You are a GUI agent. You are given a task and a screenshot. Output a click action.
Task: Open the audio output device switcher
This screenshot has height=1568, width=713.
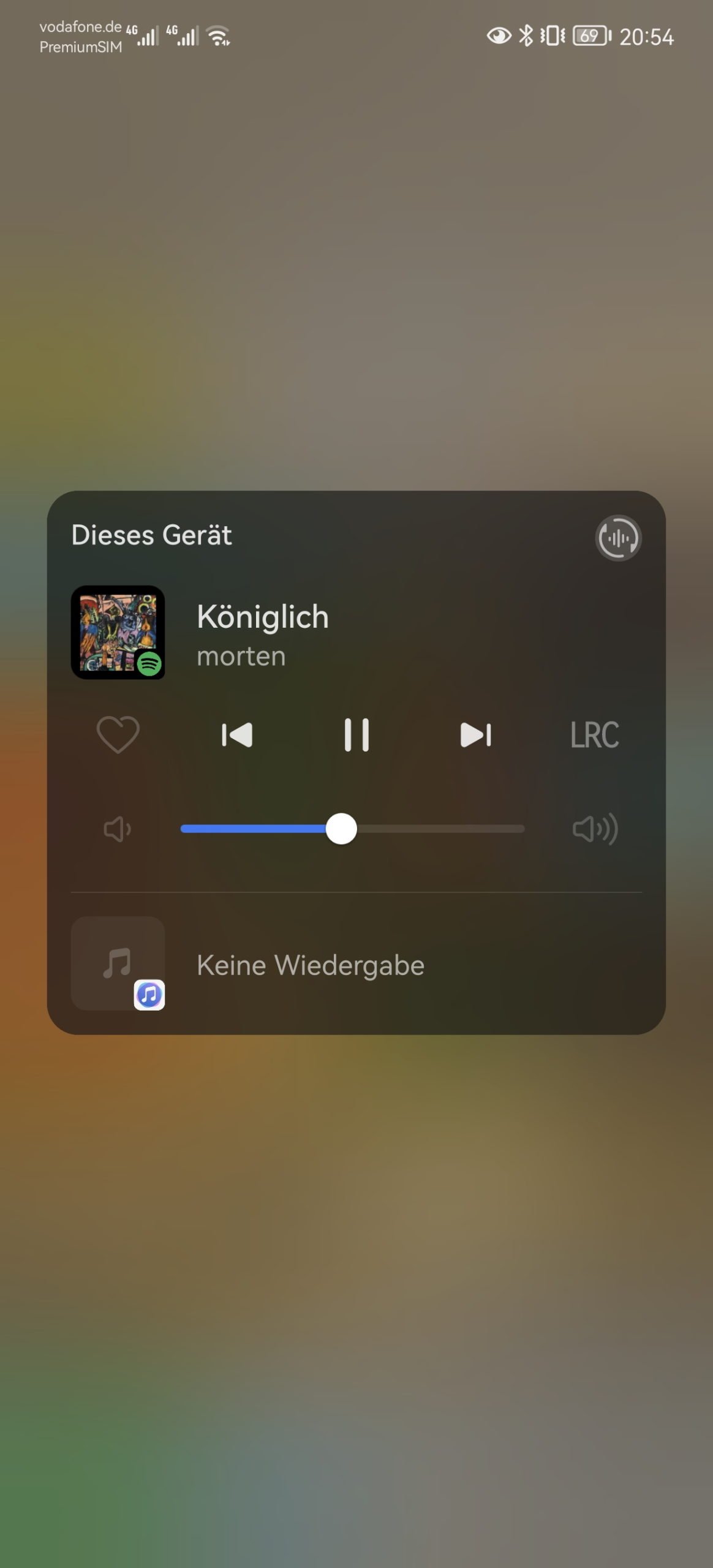pos(618,538)
